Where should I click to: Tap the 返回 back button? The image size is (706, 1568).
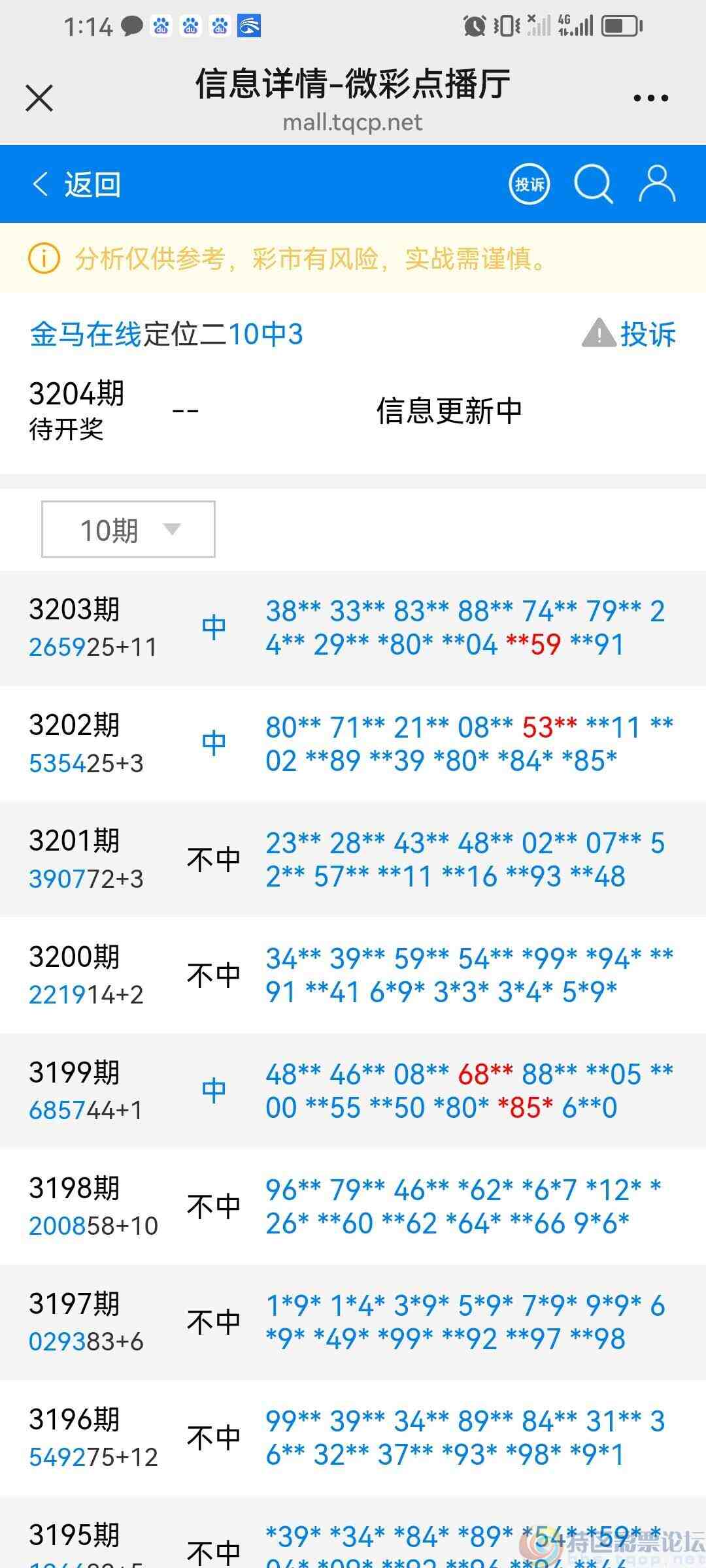click(92, 184)
